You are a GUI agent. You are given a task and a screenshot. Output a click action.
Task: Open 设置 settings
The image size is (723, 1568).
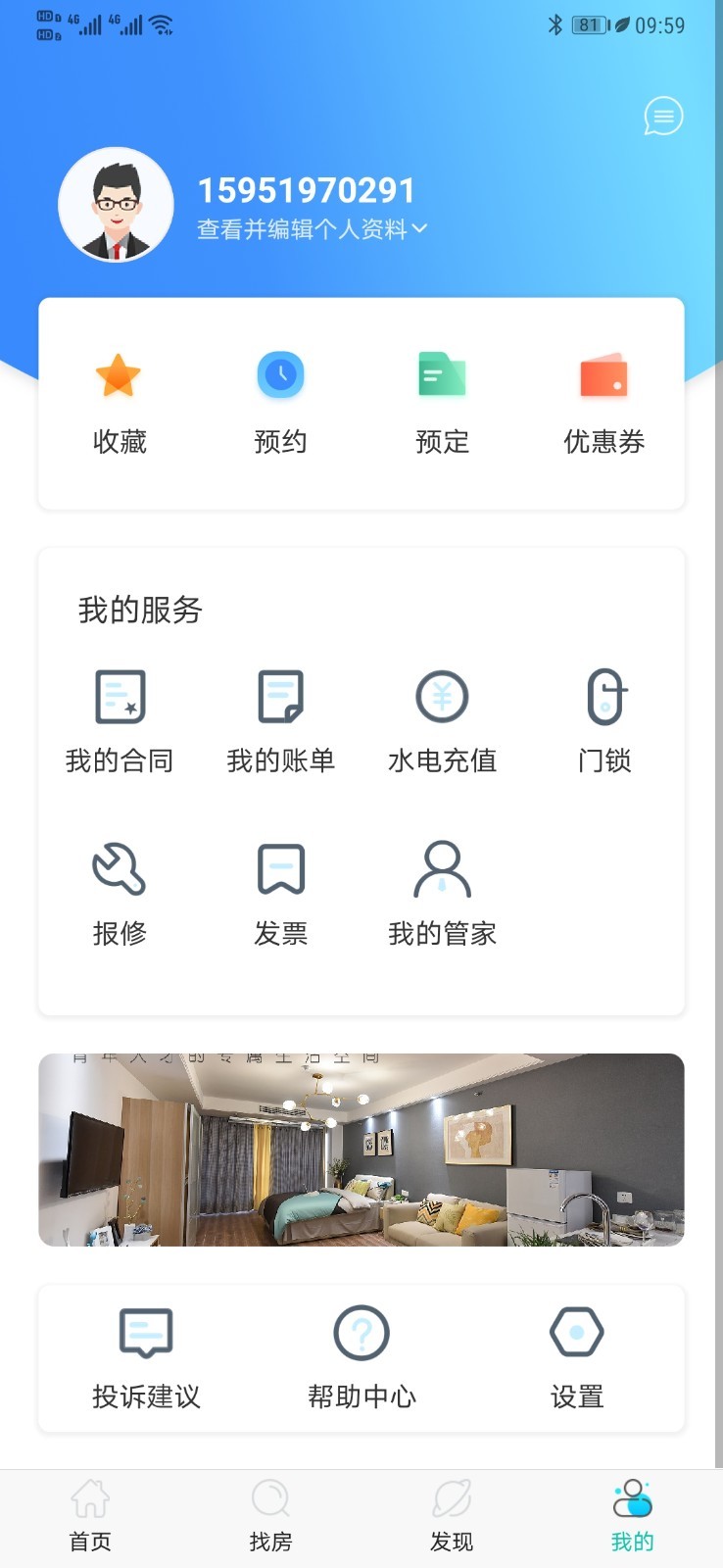pos(577,1357)
